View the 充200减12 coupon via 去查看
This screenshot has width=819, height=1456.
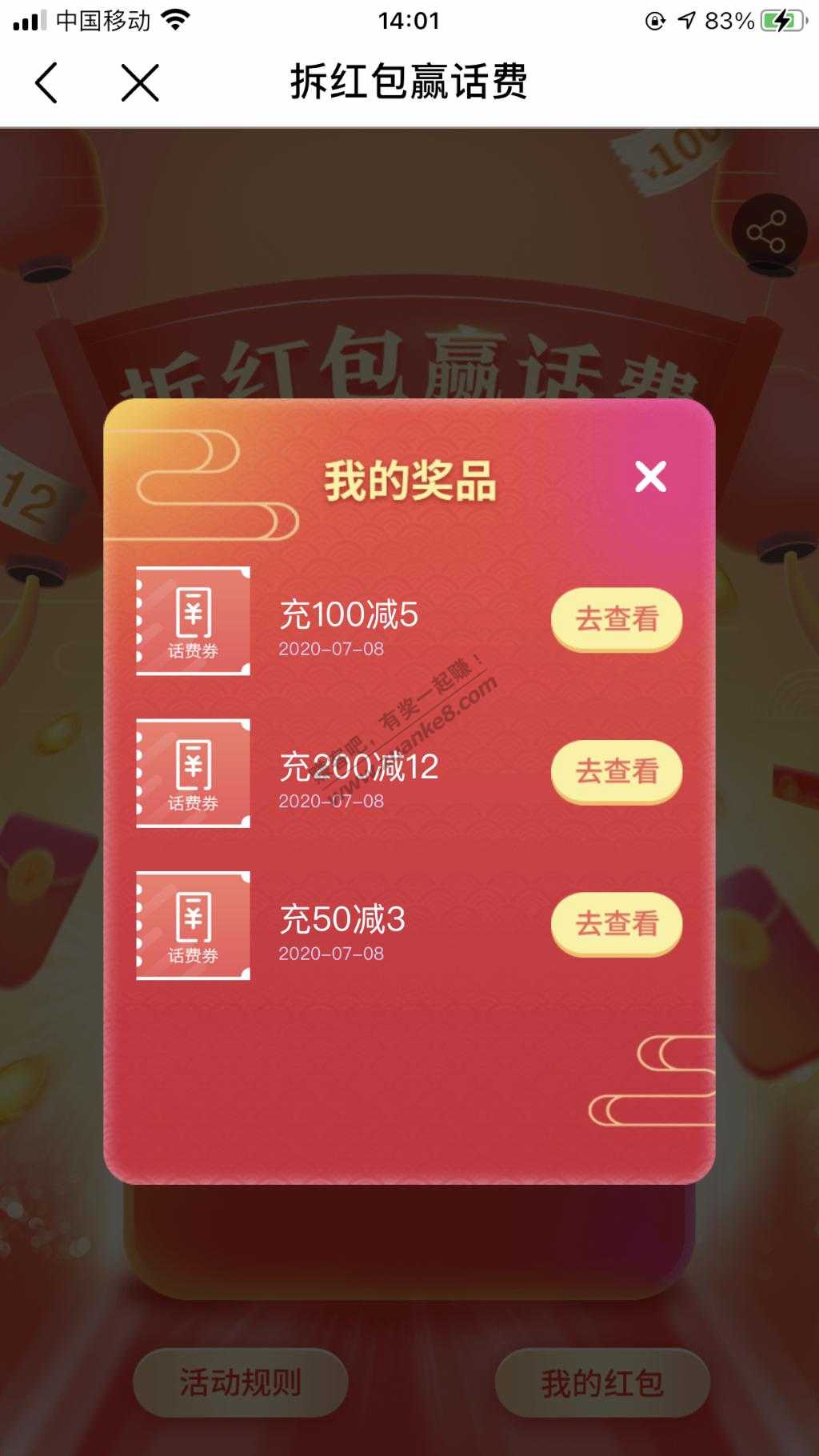point(616,771)
